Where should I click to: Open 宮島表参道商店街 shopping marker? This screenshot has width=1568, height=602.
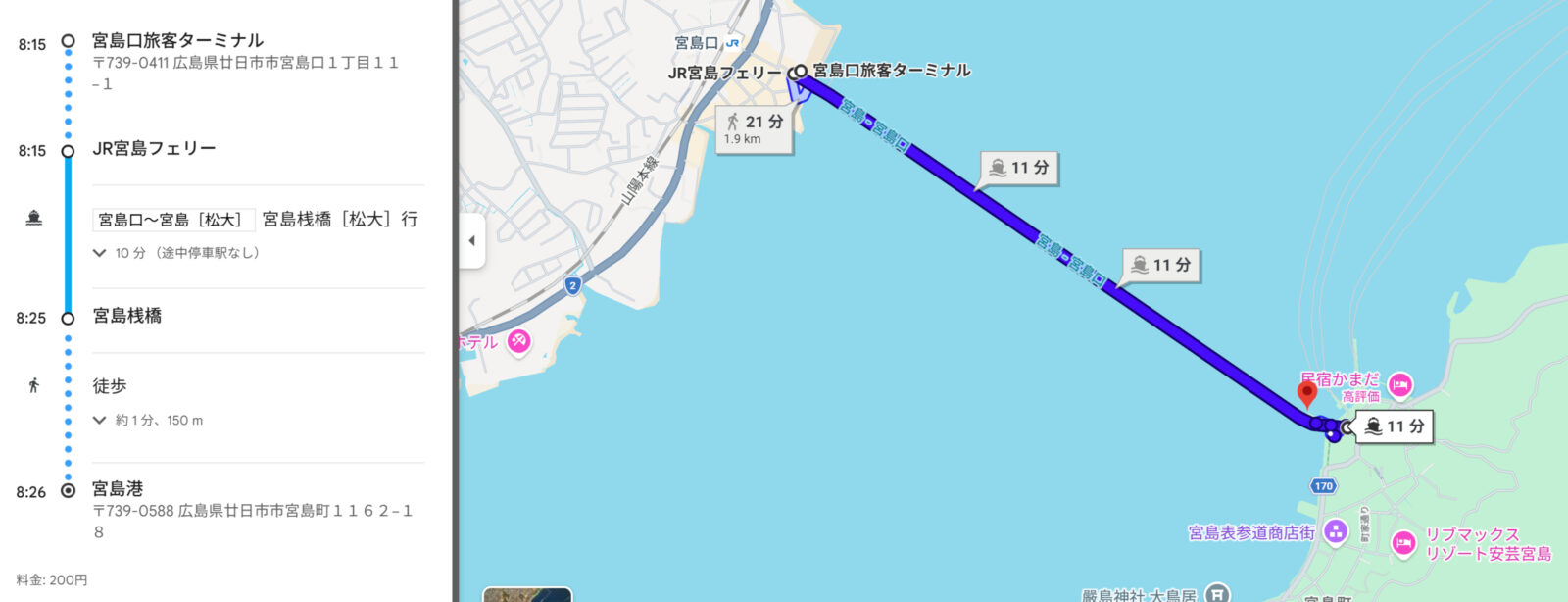pos(1335,532)
